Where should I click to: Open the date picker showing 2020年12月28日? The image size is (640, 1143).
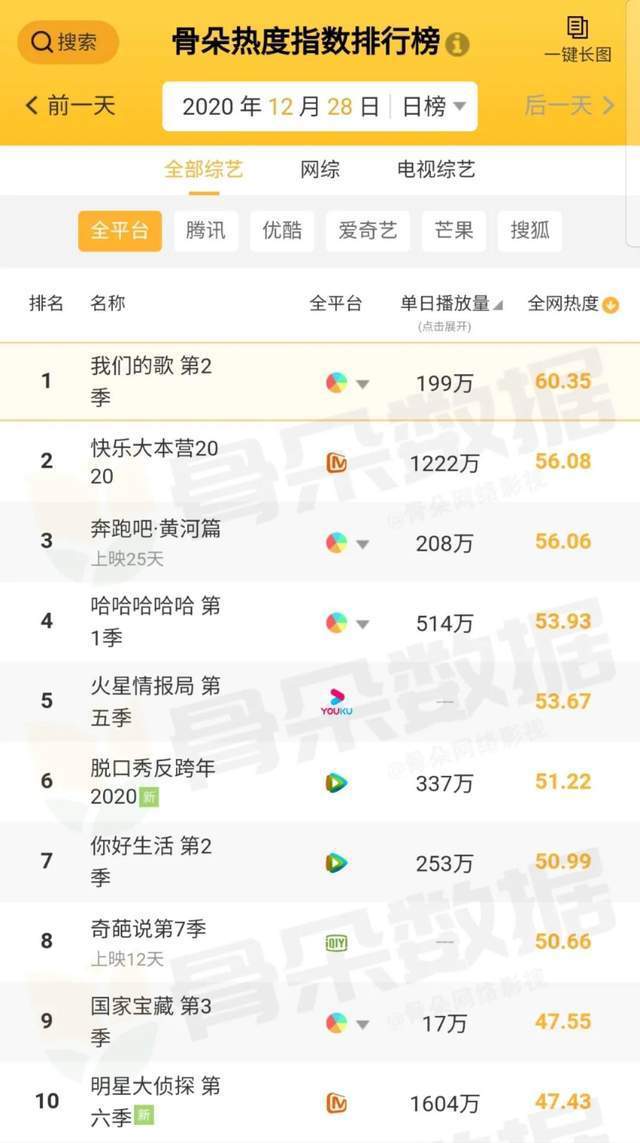[x=281, y=106]
